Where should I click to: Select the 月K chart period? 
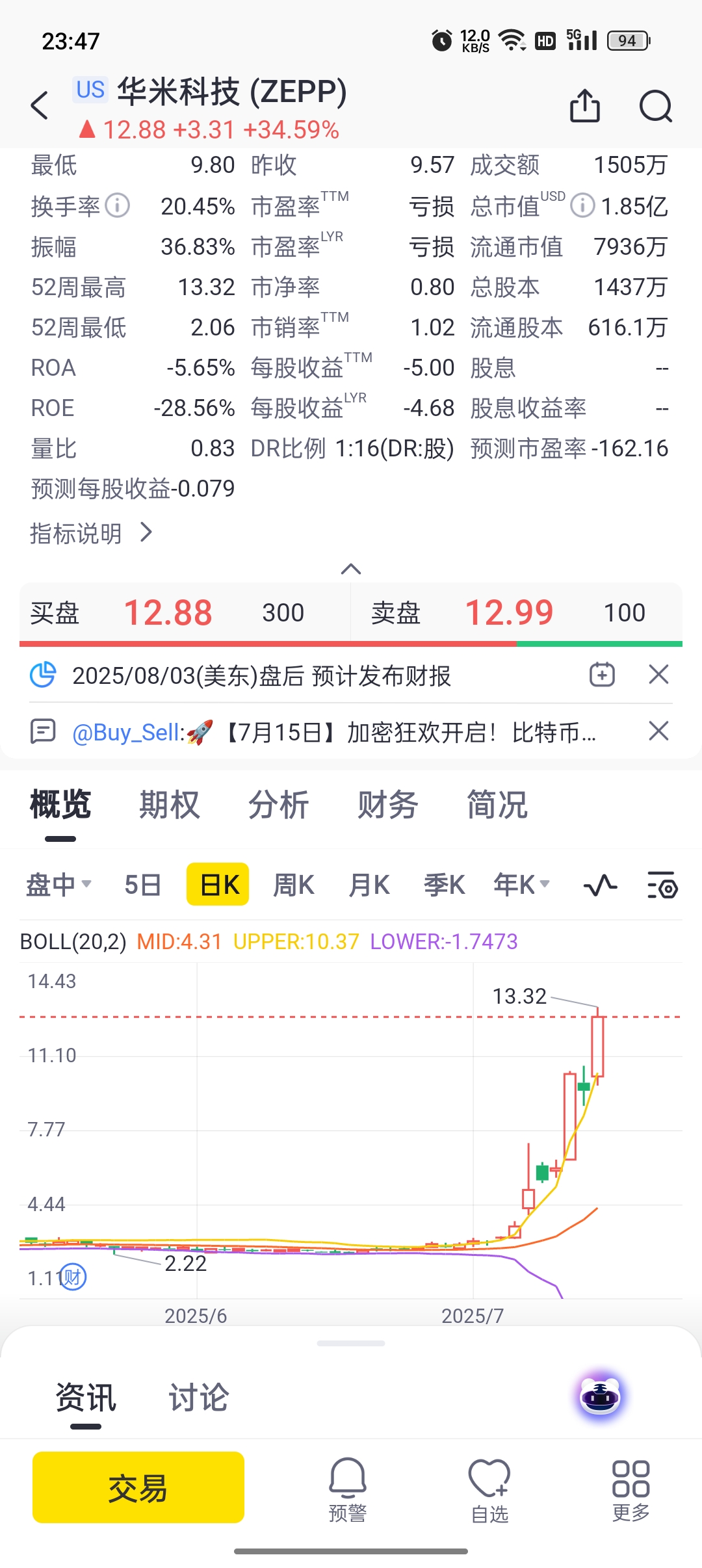coord(369,885)
